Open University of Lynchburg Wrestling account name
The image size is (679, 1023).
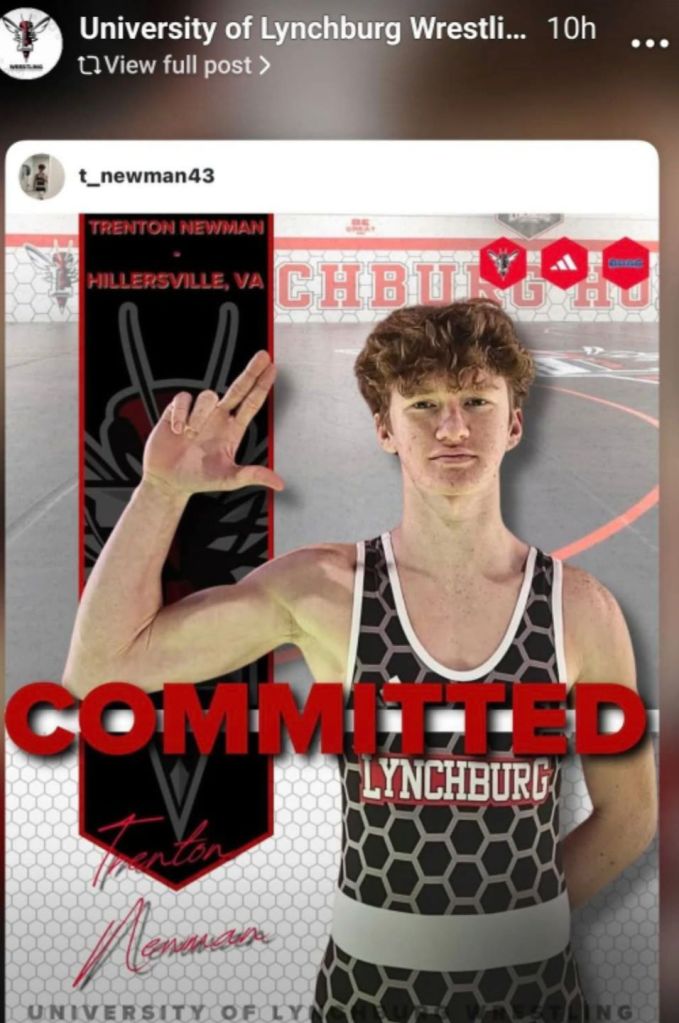302,29
